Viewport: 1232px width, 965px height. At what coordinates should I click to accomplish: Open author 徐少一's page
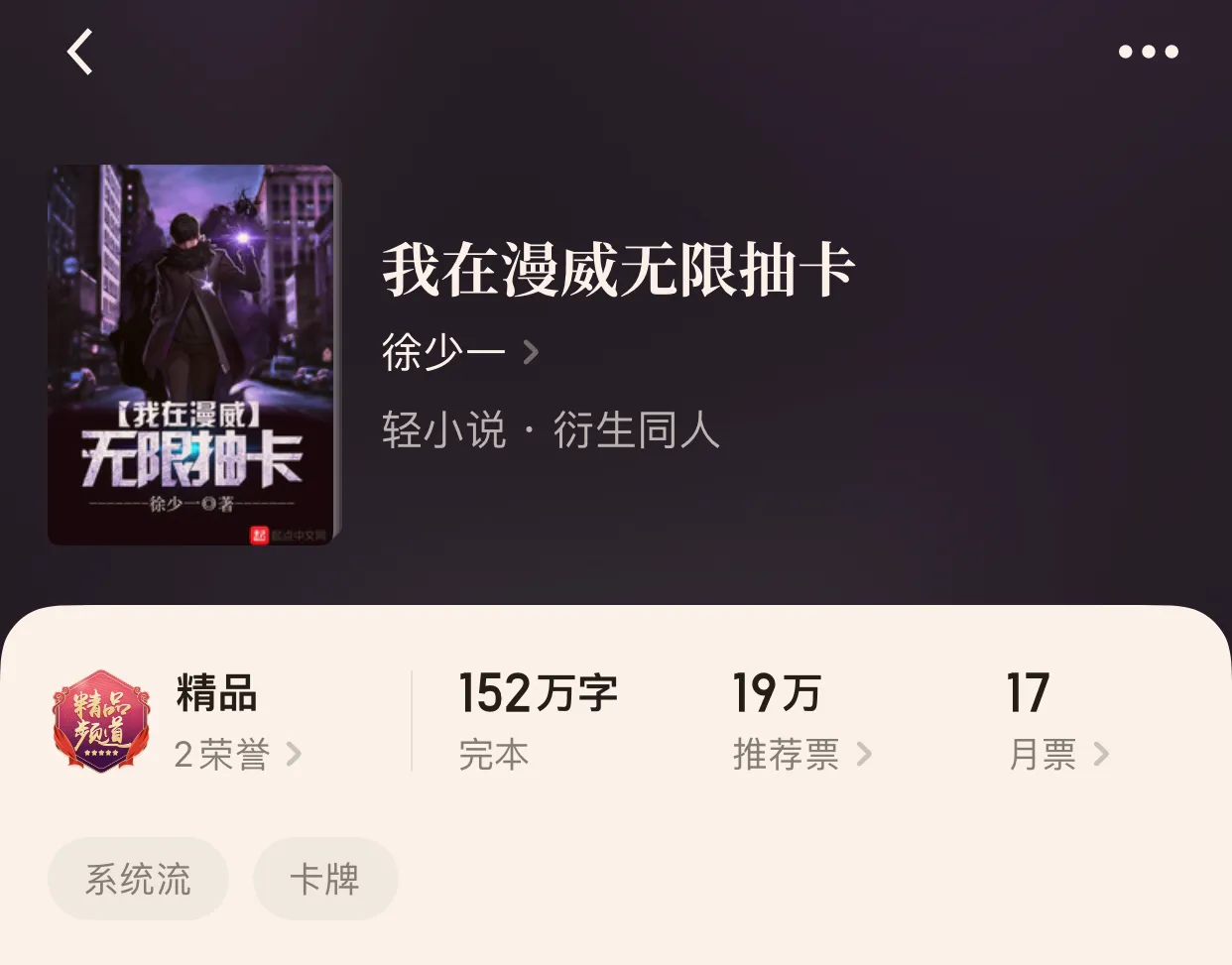[459, 352]
